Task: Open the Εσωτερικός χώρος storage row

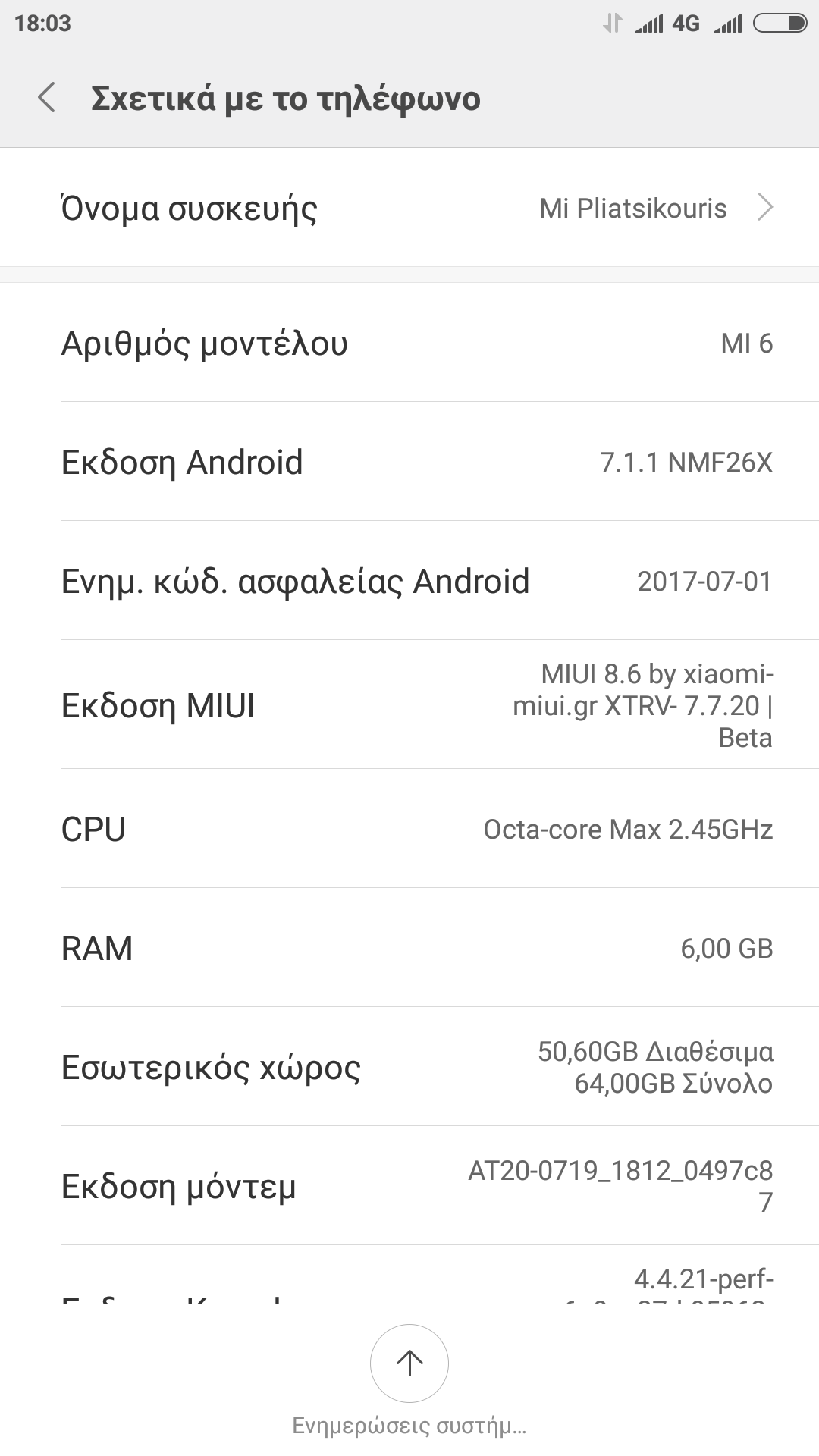Action: click(x=409, y=1067)
